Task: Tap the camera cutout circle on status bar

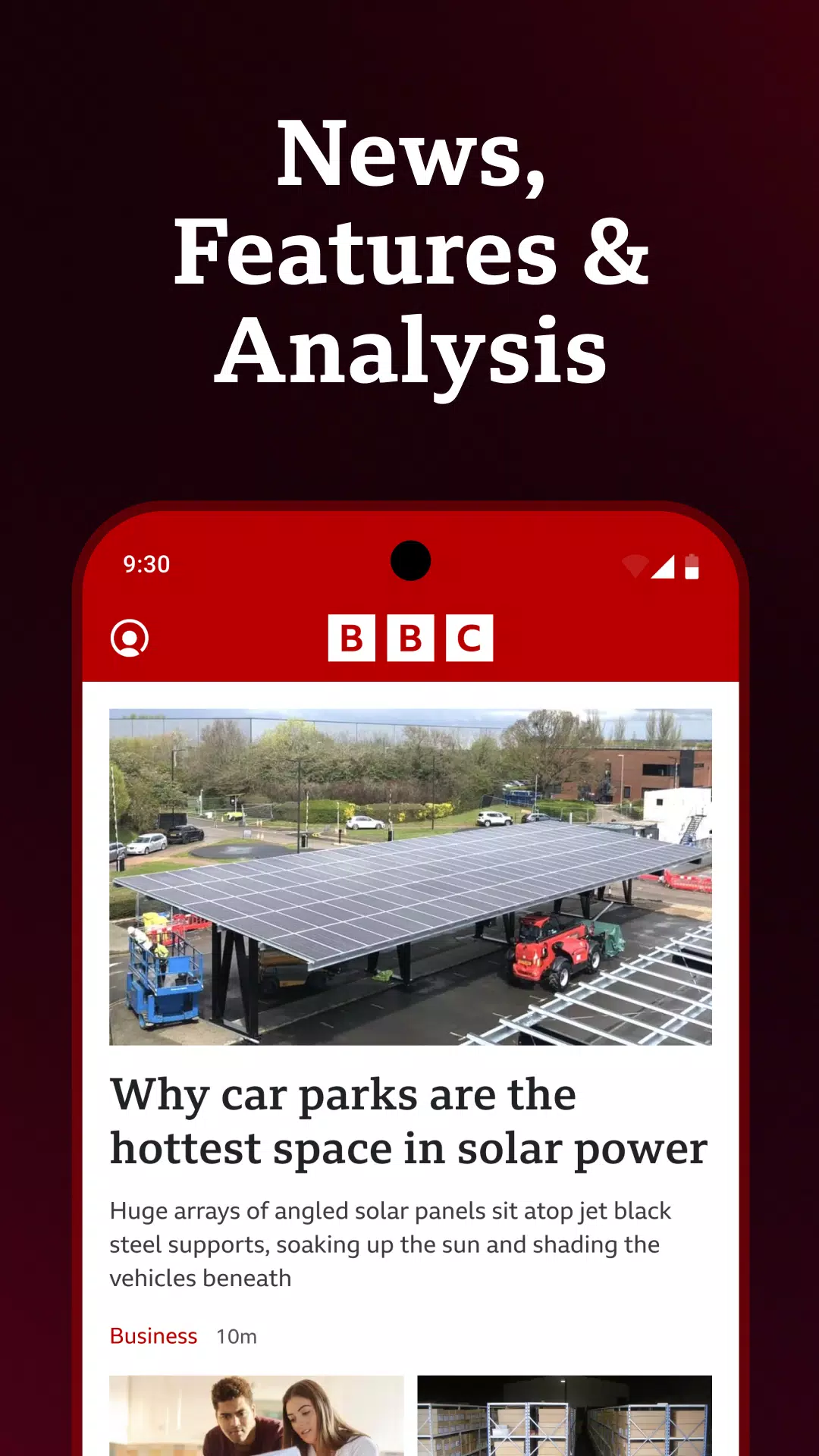Action: (409, 559)
